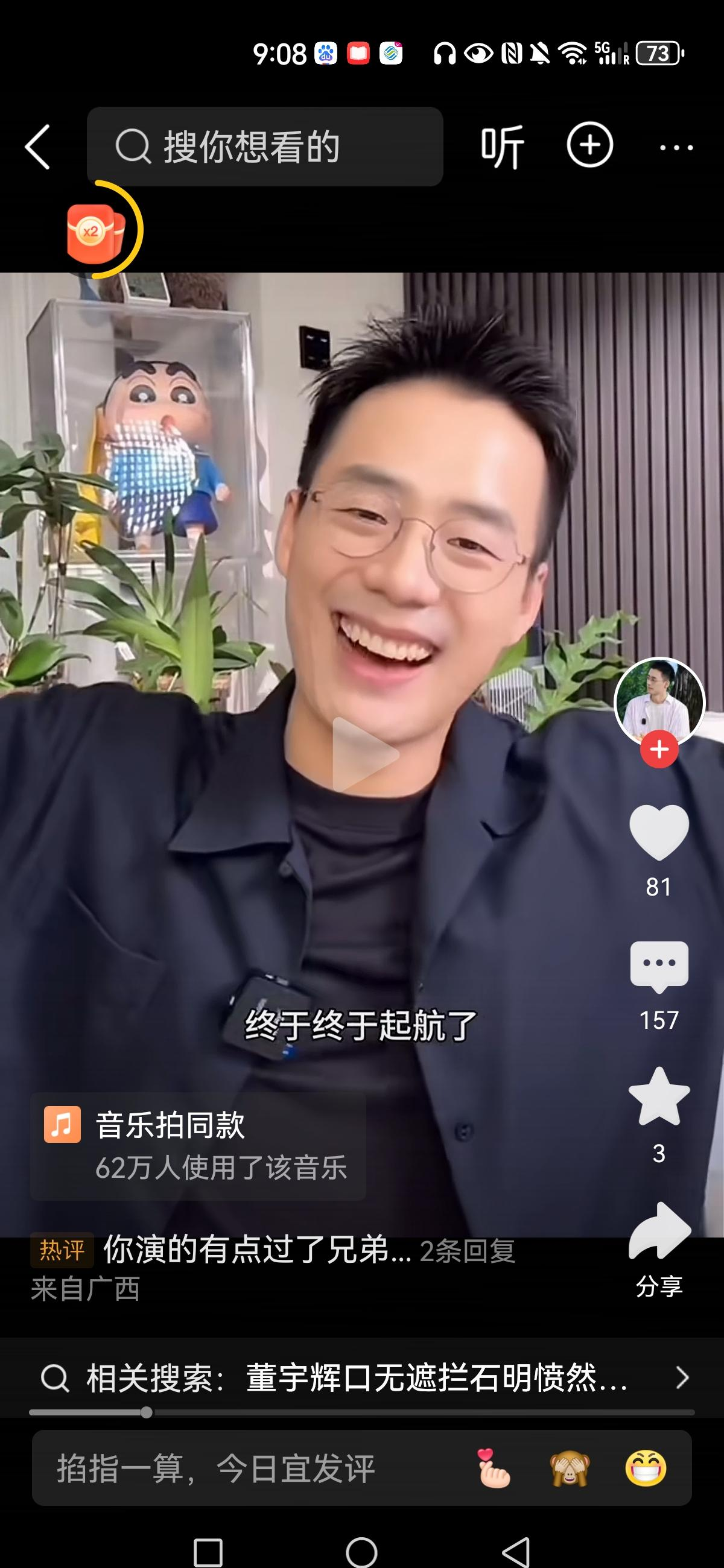Open the three-dot overflow menu
Screen dimensions: 724x1568
click(676, 147)
